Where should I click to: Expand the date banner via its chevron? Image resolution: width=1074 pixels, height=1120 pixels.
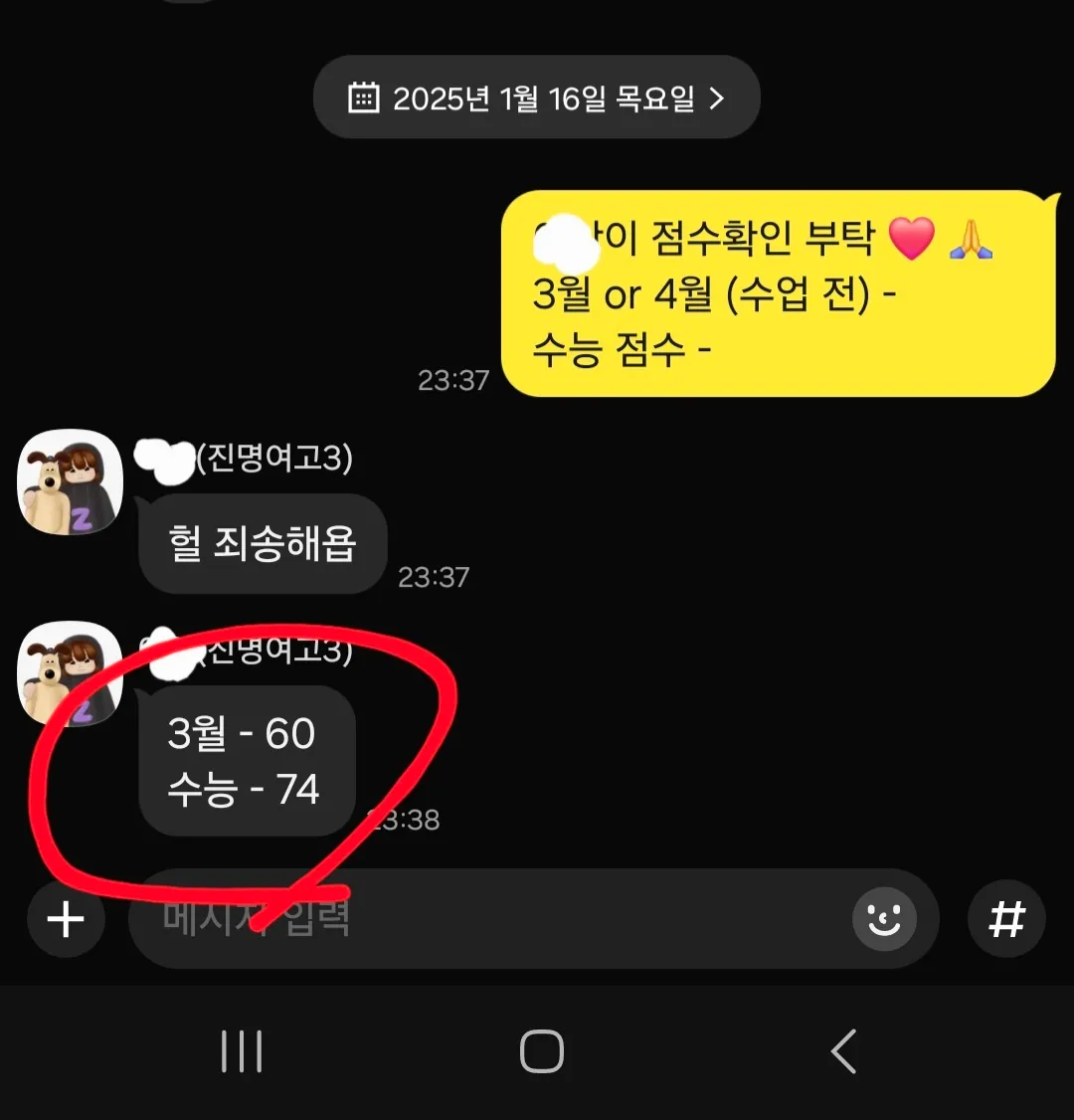(715, 96)
